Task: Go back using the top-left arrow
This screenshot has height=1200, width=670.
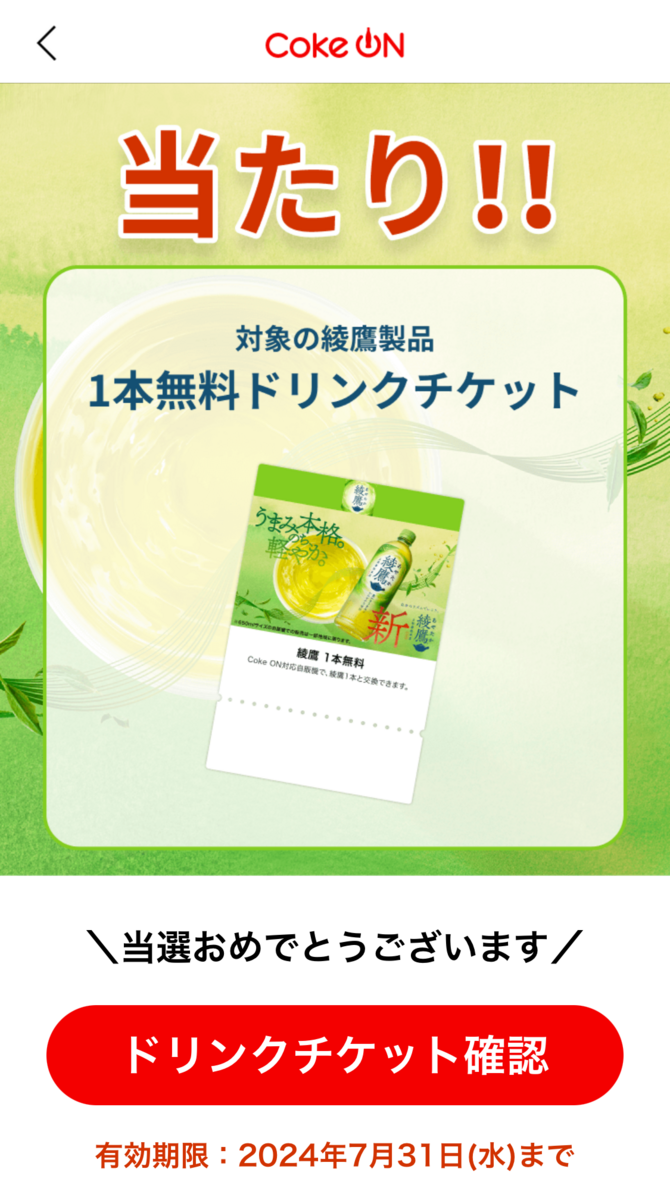Action: (x=46, y=43)
